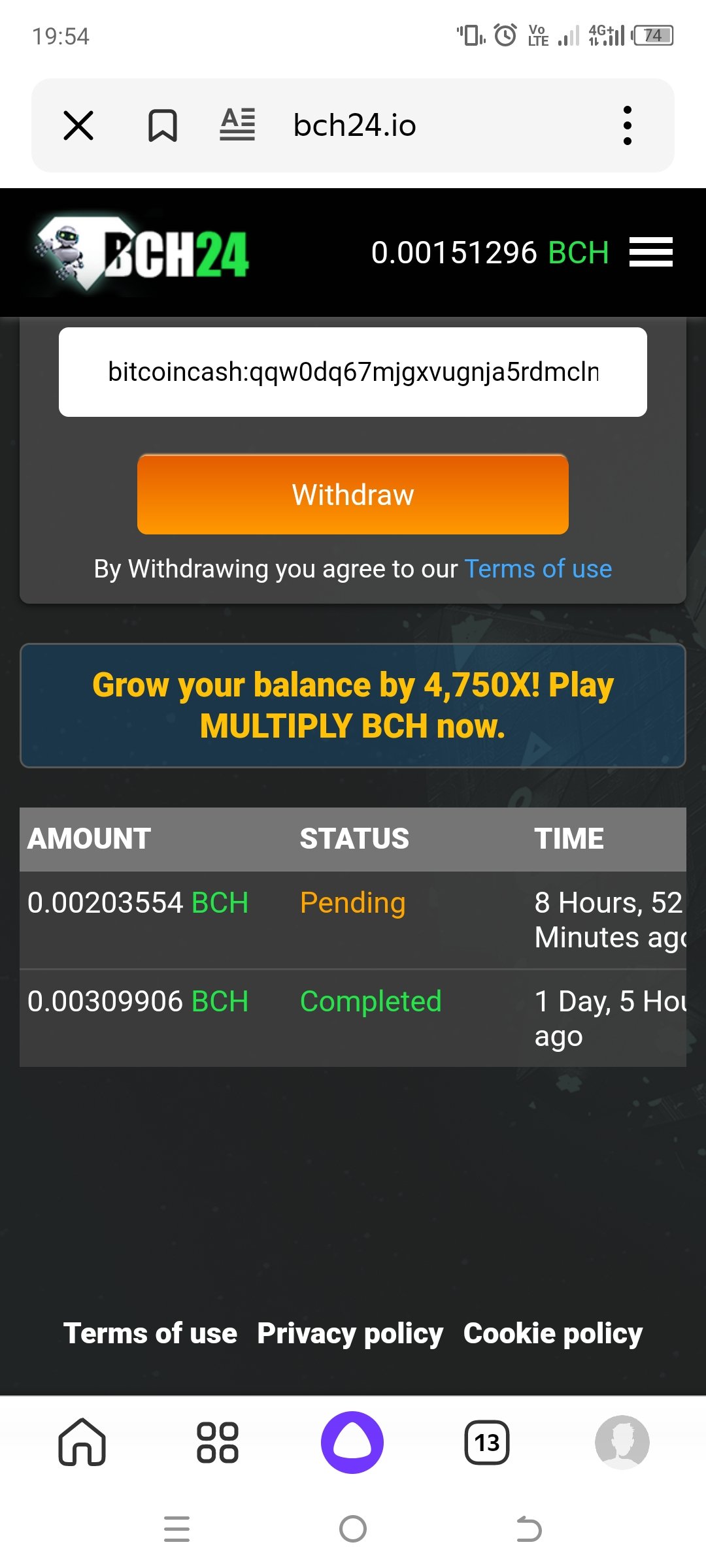Open reader mode for this page

(x=237, y=125)
